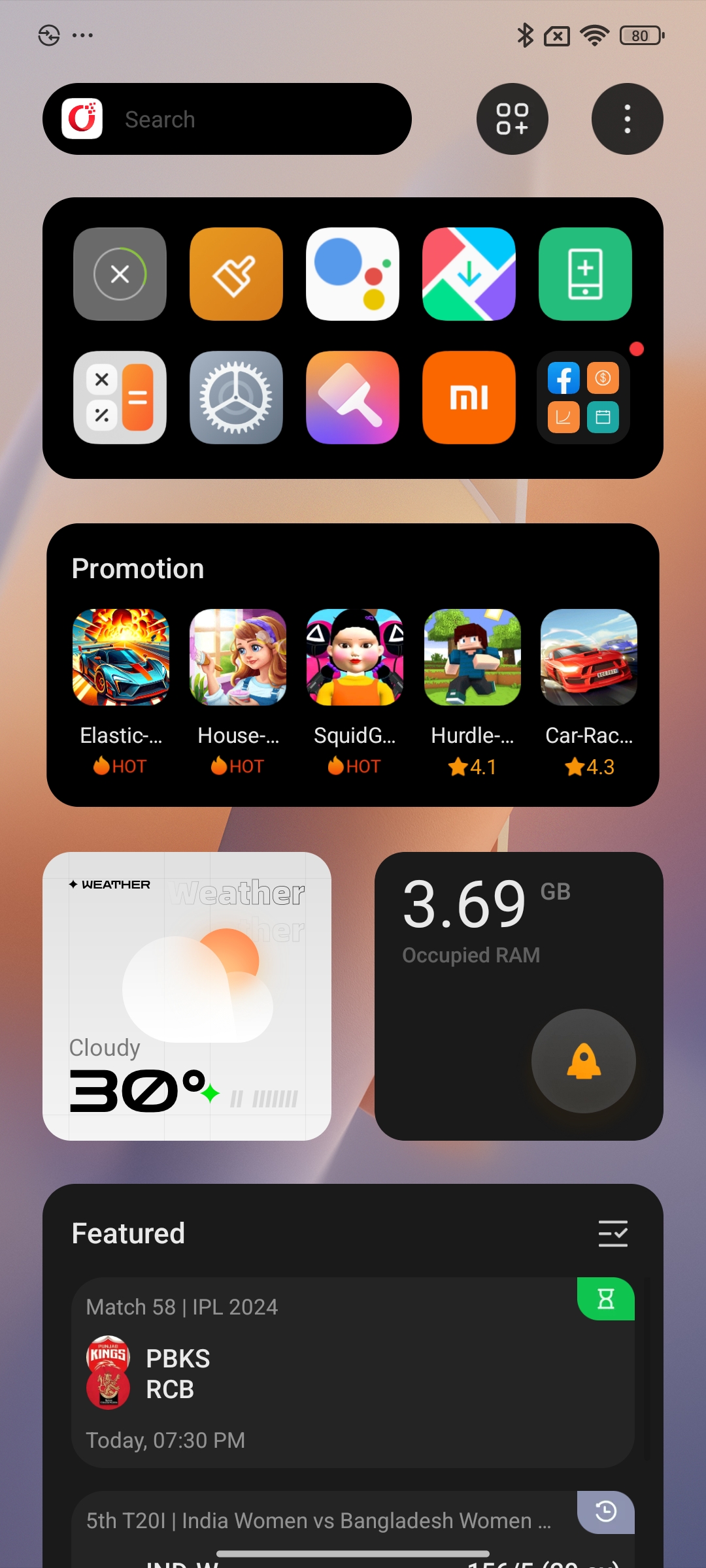Launch the orange Mi app
The height and width of the screenshot is (1568, 706).
469,397
